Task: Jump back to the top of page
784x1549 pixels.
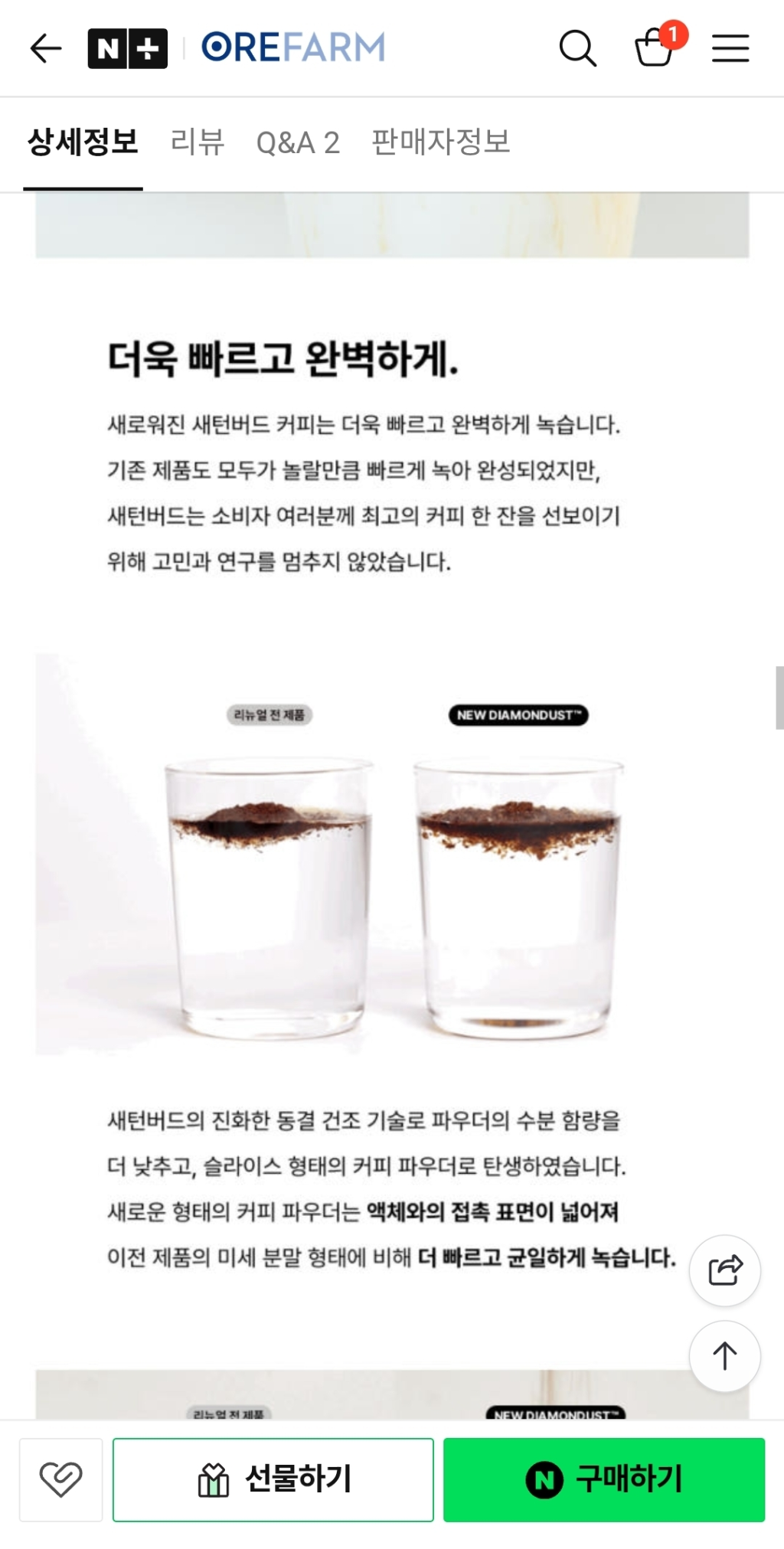Action: (x=724, y=1356)
